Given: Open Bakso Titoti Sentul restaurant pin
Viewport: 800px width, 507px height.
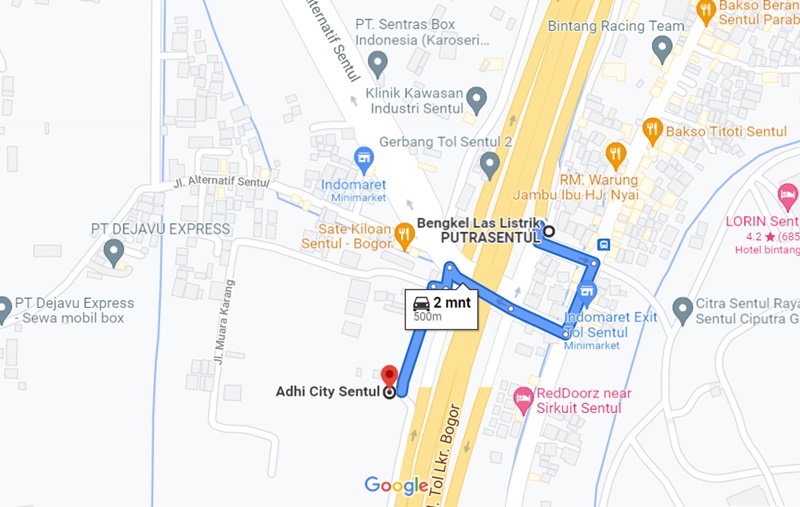Looking at the screenshot, I should tap(652, 130).
